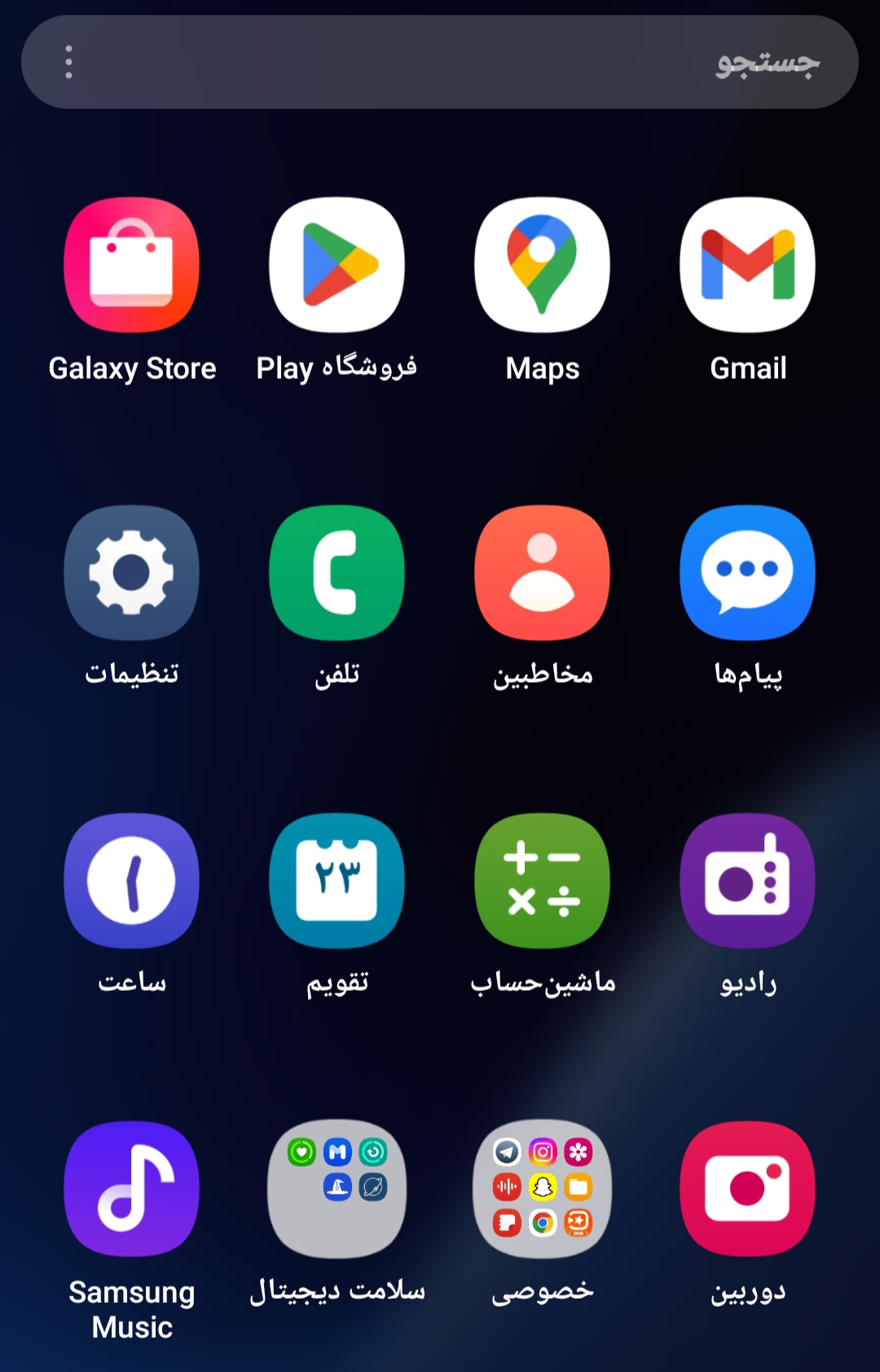
Task: Open Google Maps
Action: click(x=542, y=262)
